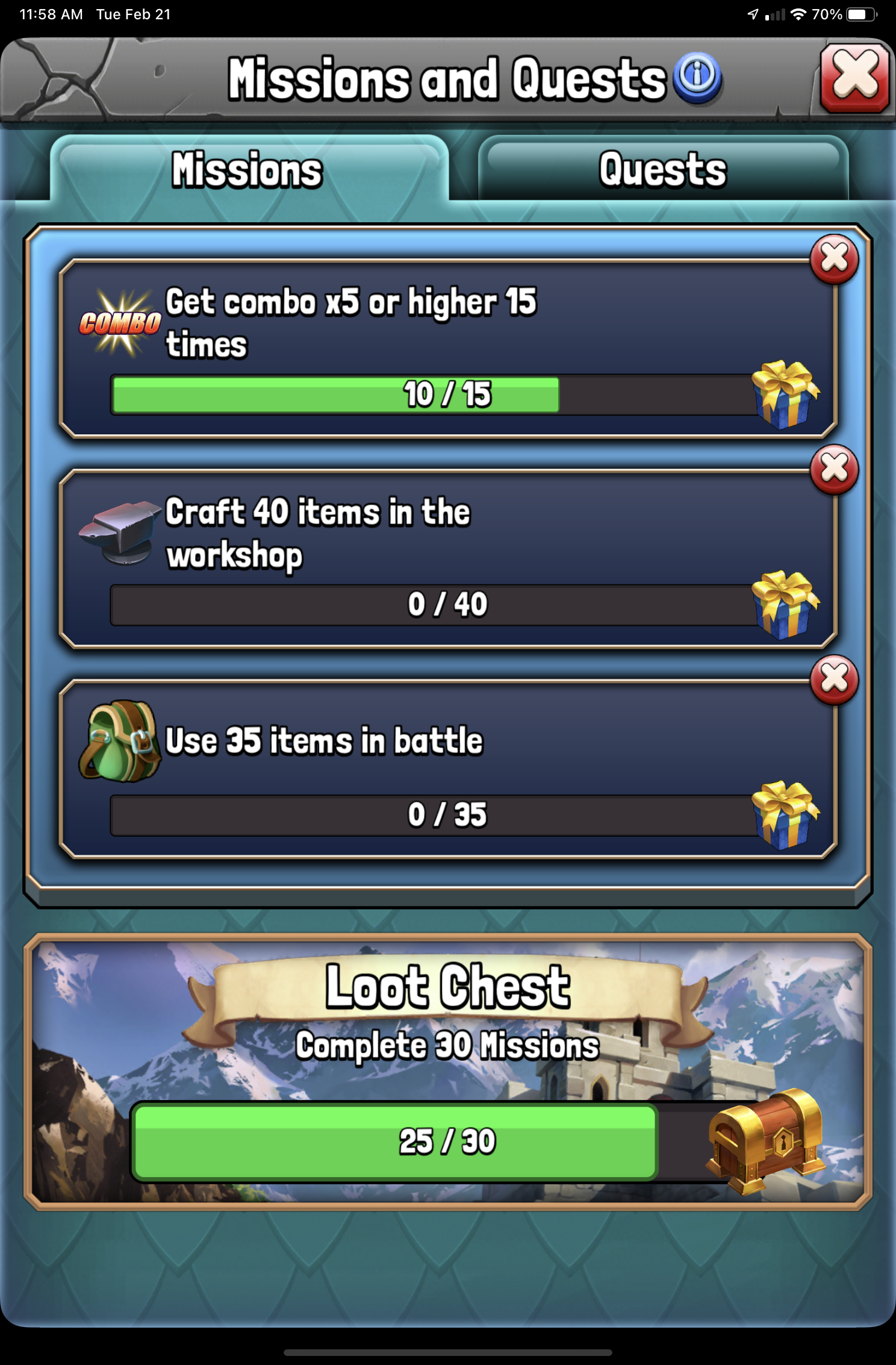The width and height of the screenshot is (896, 1365).
Task: Switch to the Quests tab
Action: pyautogui.click(x=663, y=169)
